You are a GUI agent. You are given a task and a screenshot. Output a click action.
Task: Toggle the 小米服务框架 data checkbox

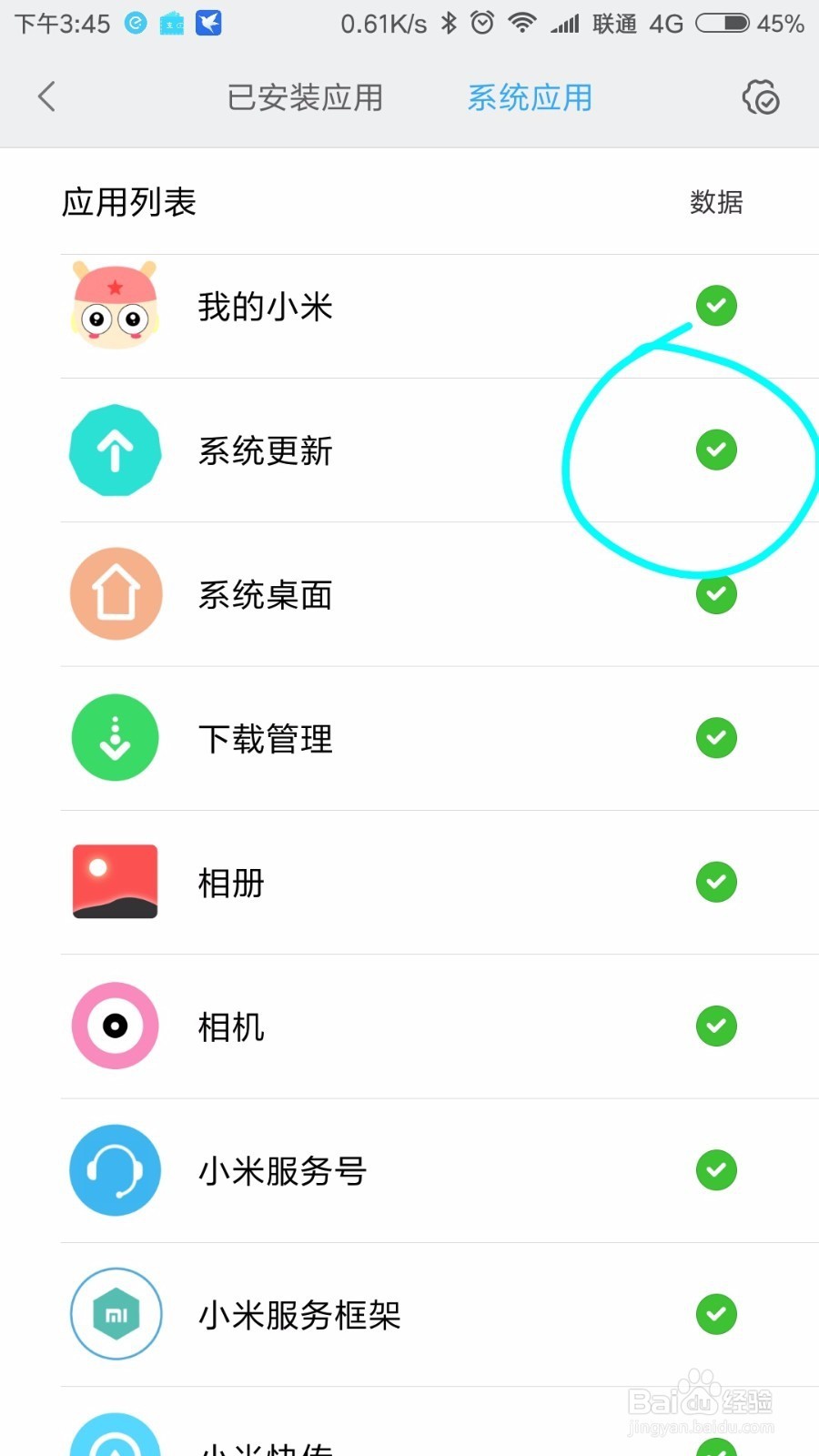(x=716, y=1314)
